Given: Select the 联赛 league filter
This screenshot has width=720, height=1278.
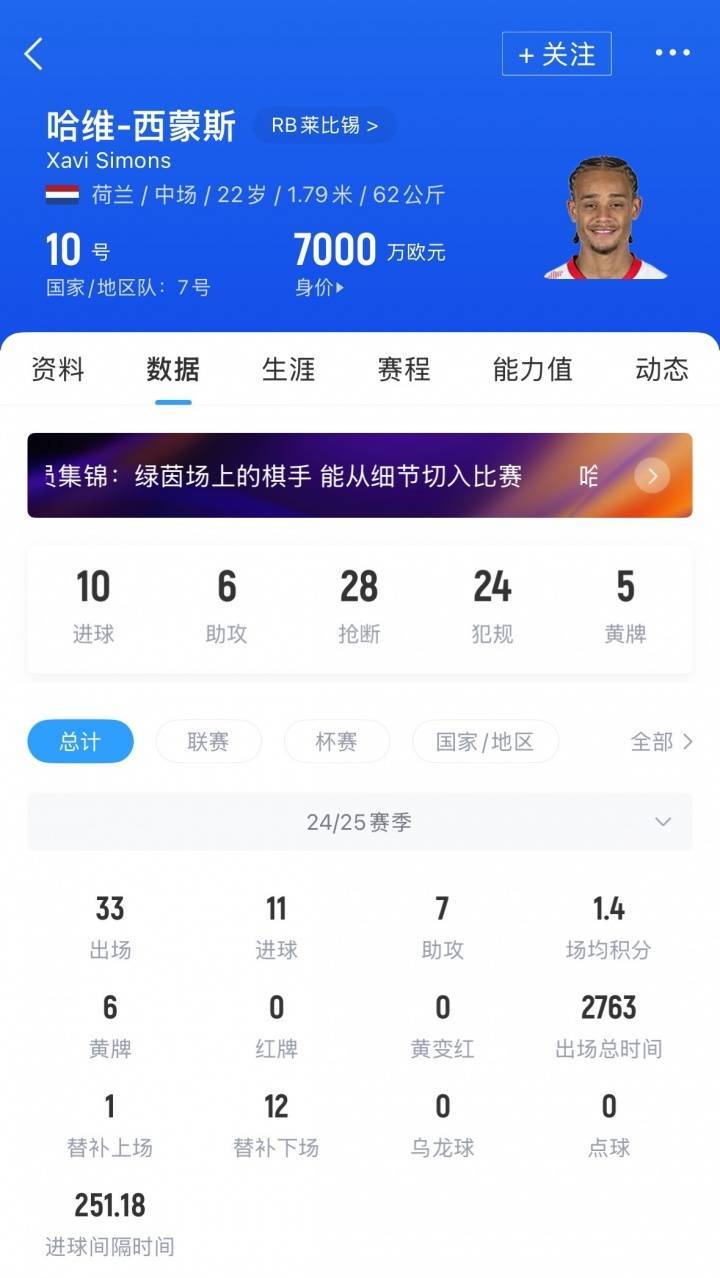Looking at the screenshot, I should click(208, 742).
